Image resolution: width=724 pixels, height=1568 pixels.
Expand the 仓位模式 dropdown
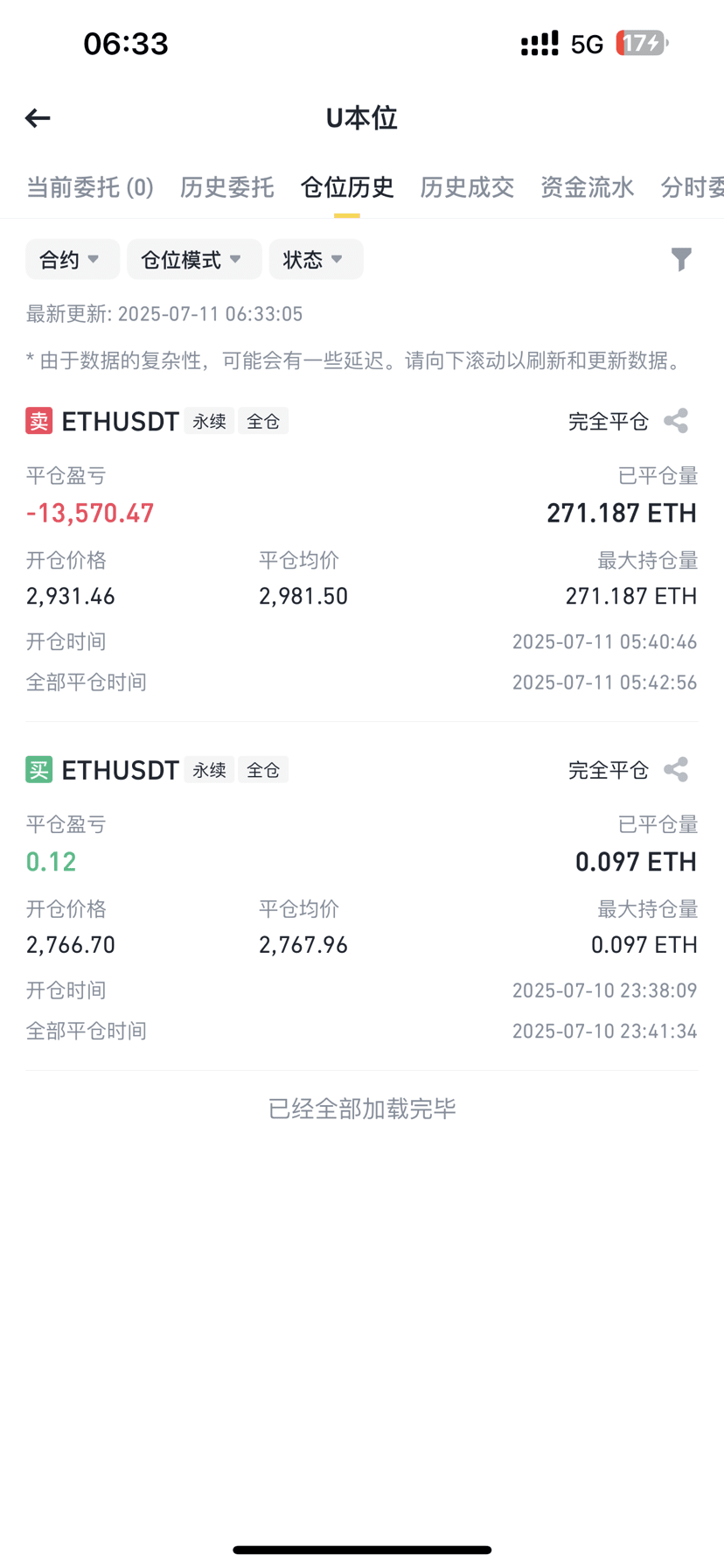(x=194, y=259)
